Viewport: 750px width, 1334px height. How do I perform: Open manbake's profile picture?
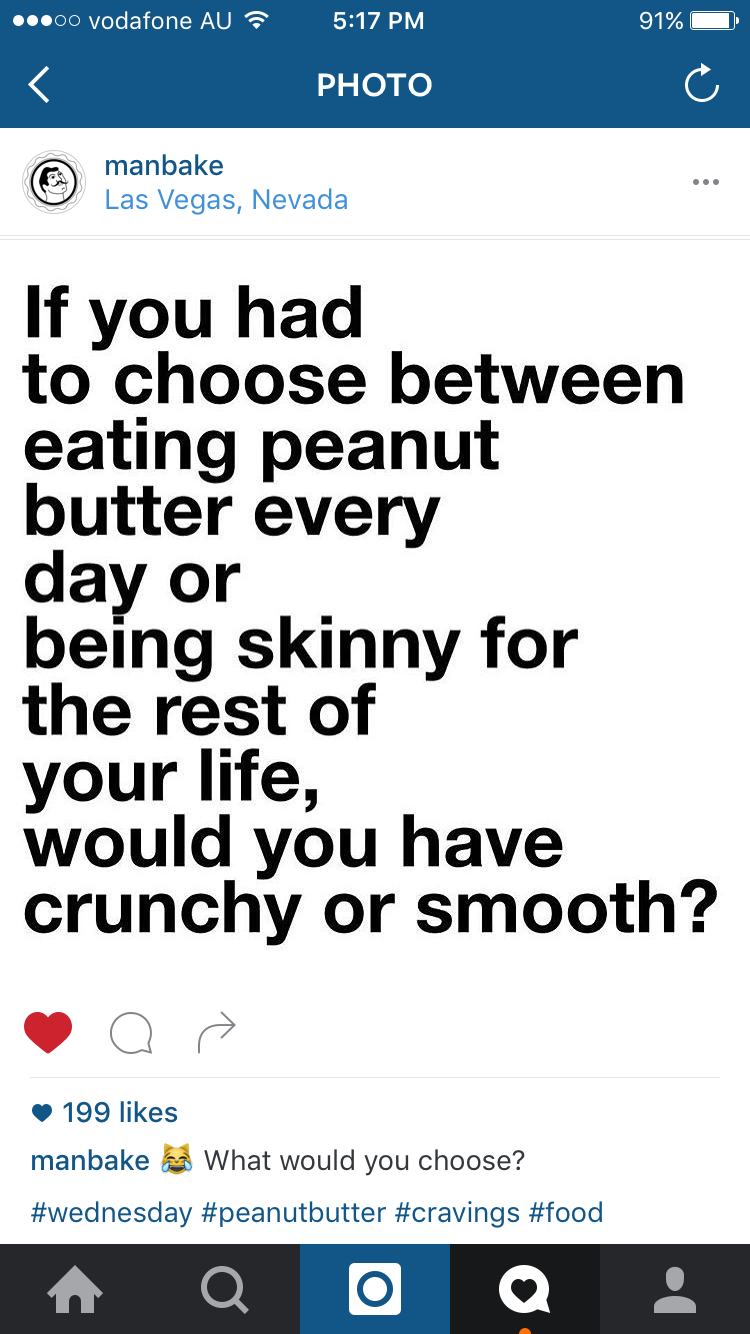click(54, 182)
